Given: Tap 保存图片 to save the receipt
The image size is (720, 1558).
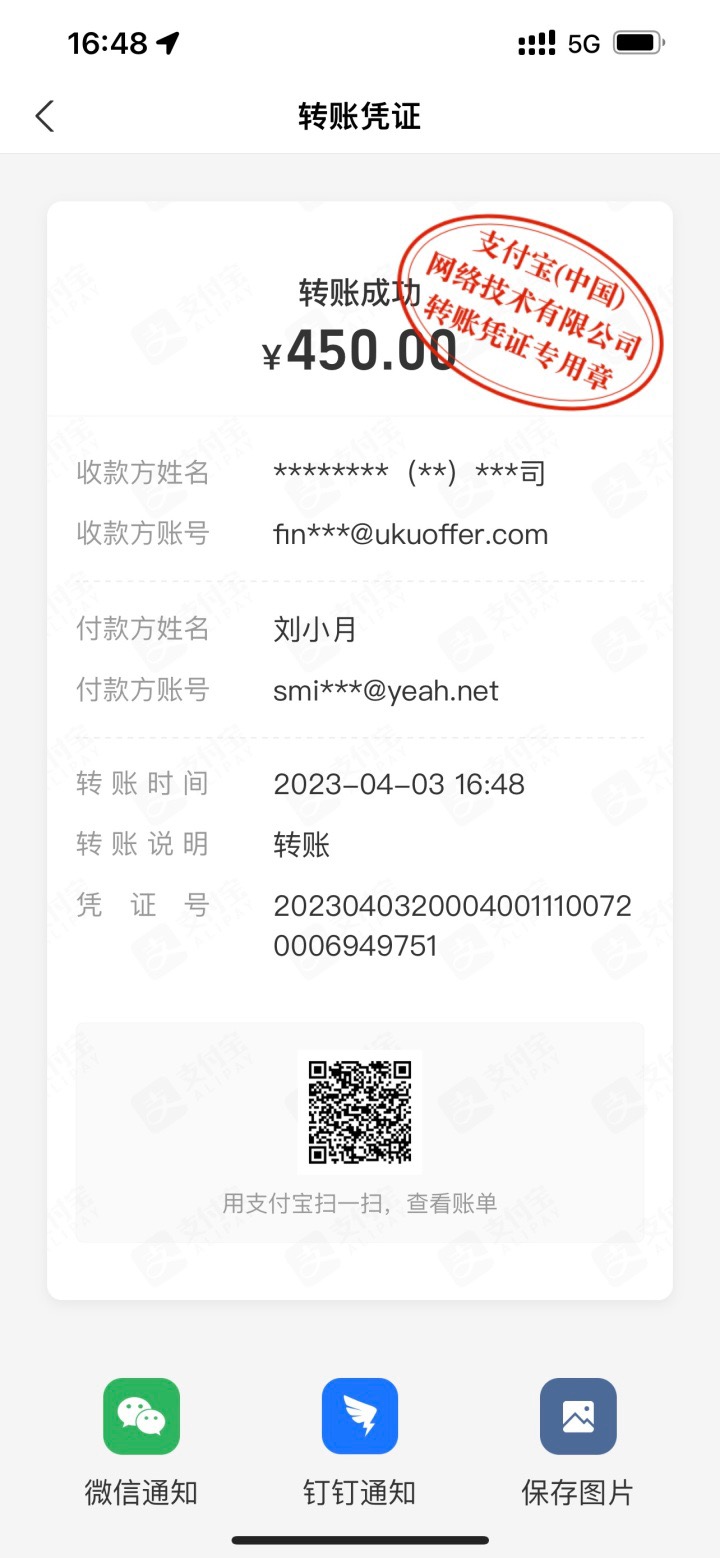Looking at the screenshot, I should tap(578, 1416).
